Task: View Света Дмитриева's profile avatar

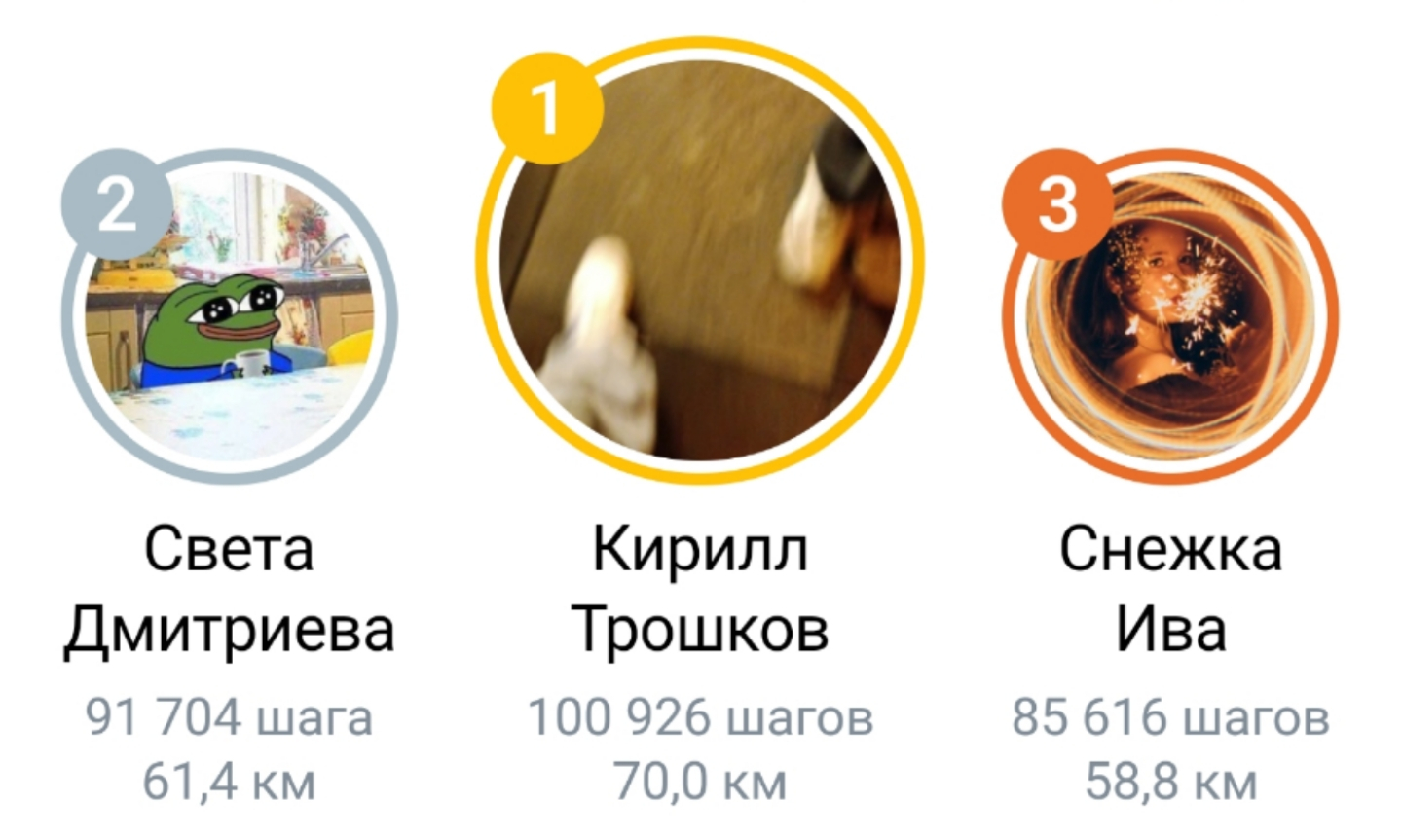Action: 230,317
